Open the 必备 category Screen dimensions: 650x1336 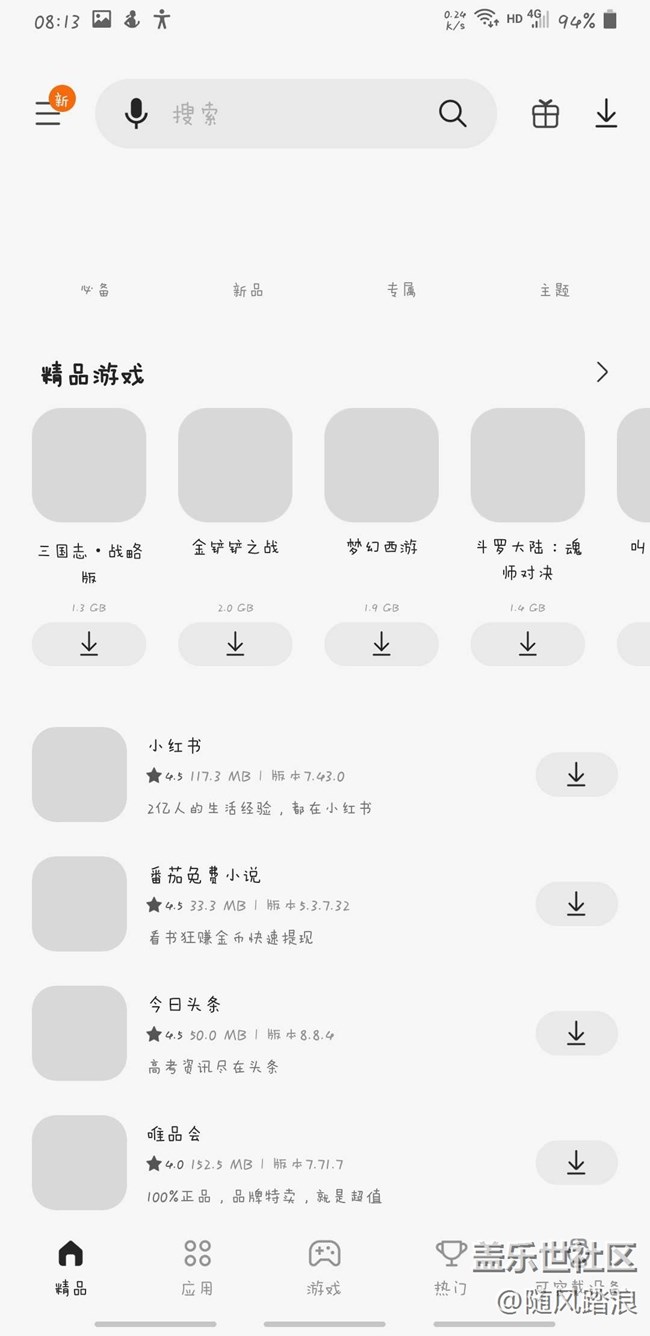coord(95,290)
